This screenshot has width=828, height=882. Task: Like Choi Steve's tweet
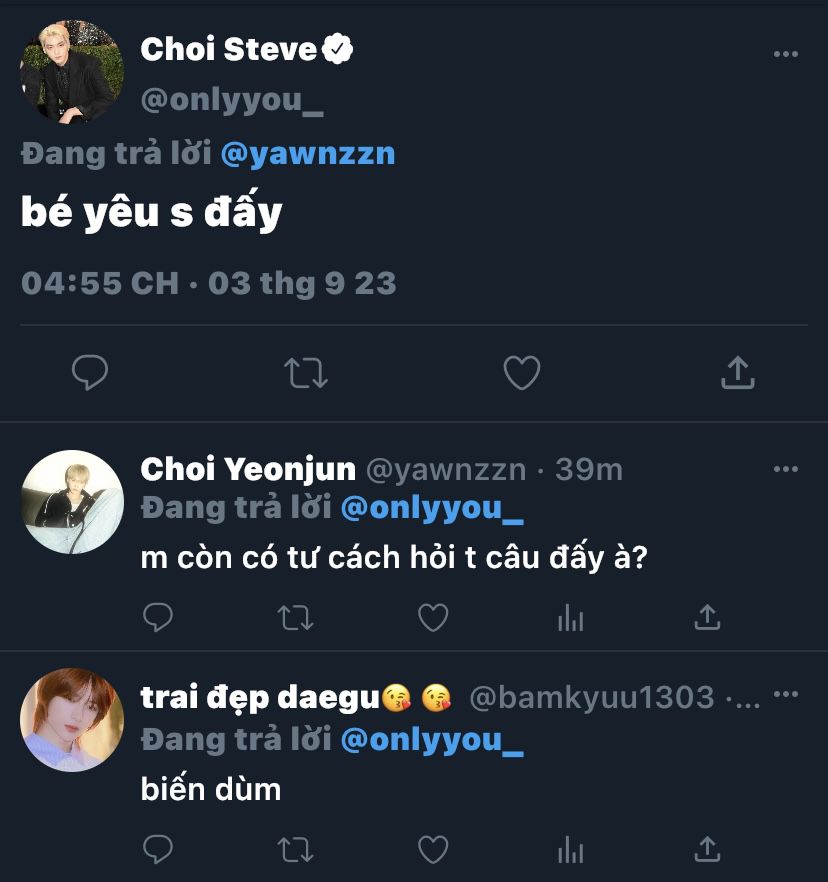point(521,373)
